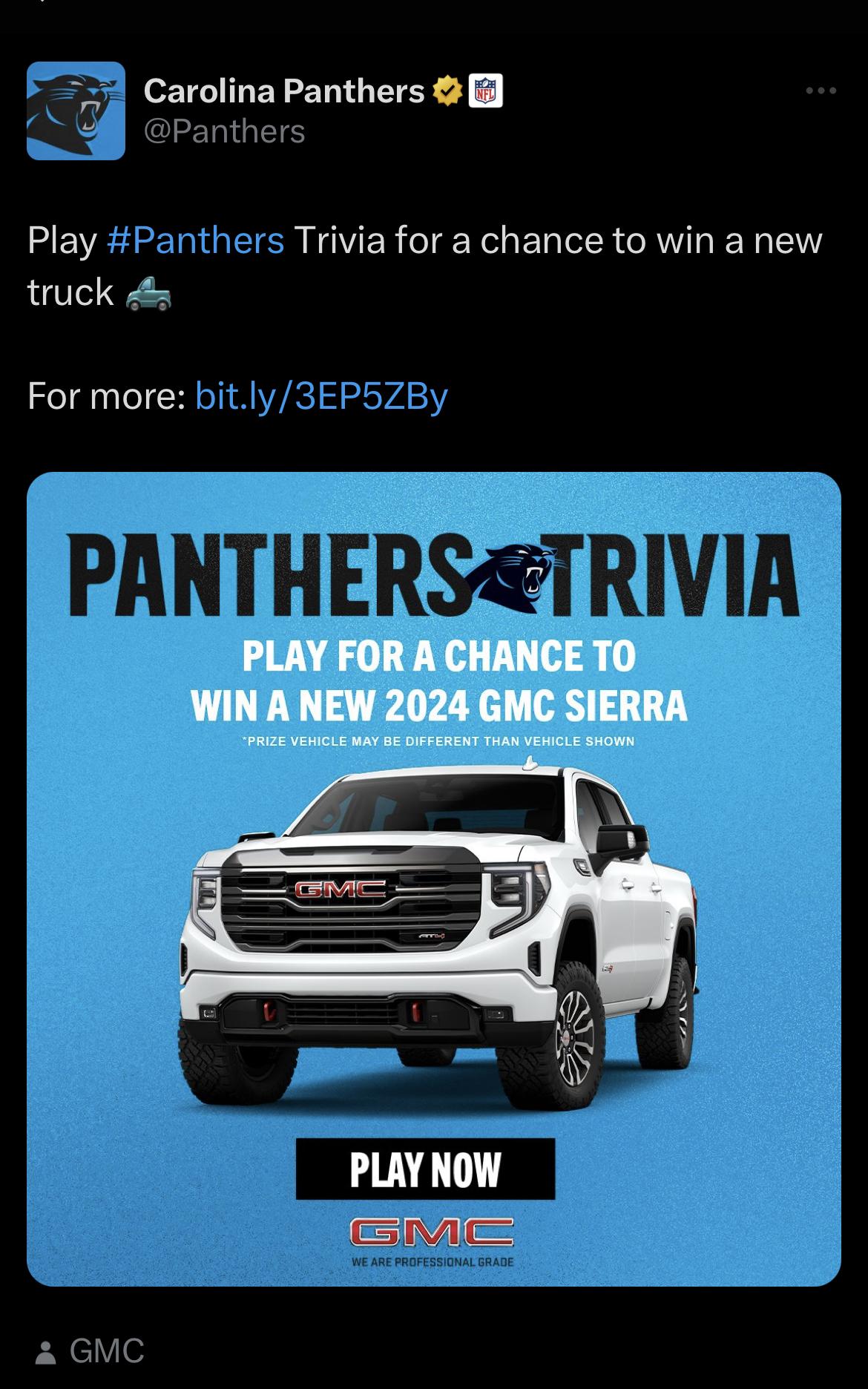Open the Carolina Panthers profile picture
The width and height of the screenshot is (868, 1389).
[x=76, y=111]
